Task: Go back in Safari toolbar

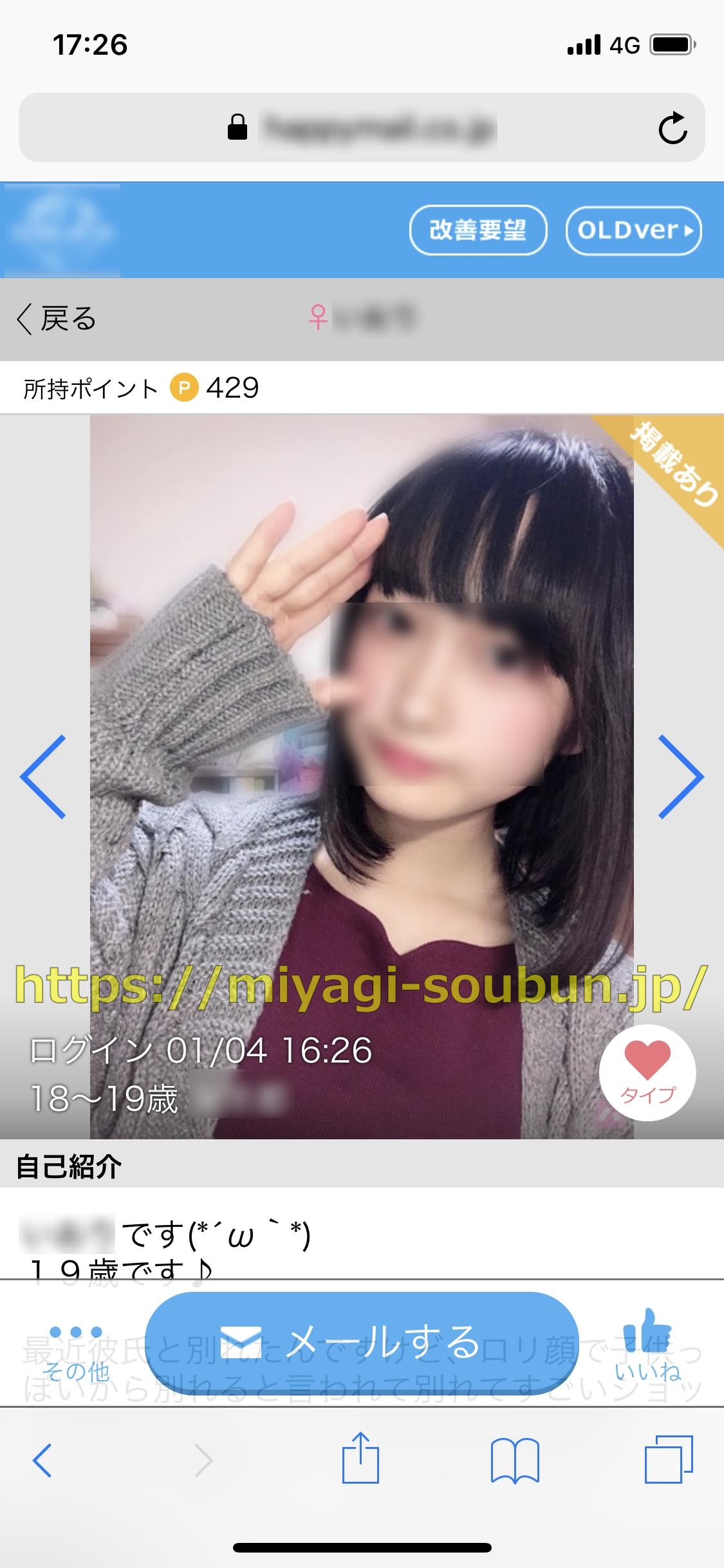Action: coord(42,1460)
